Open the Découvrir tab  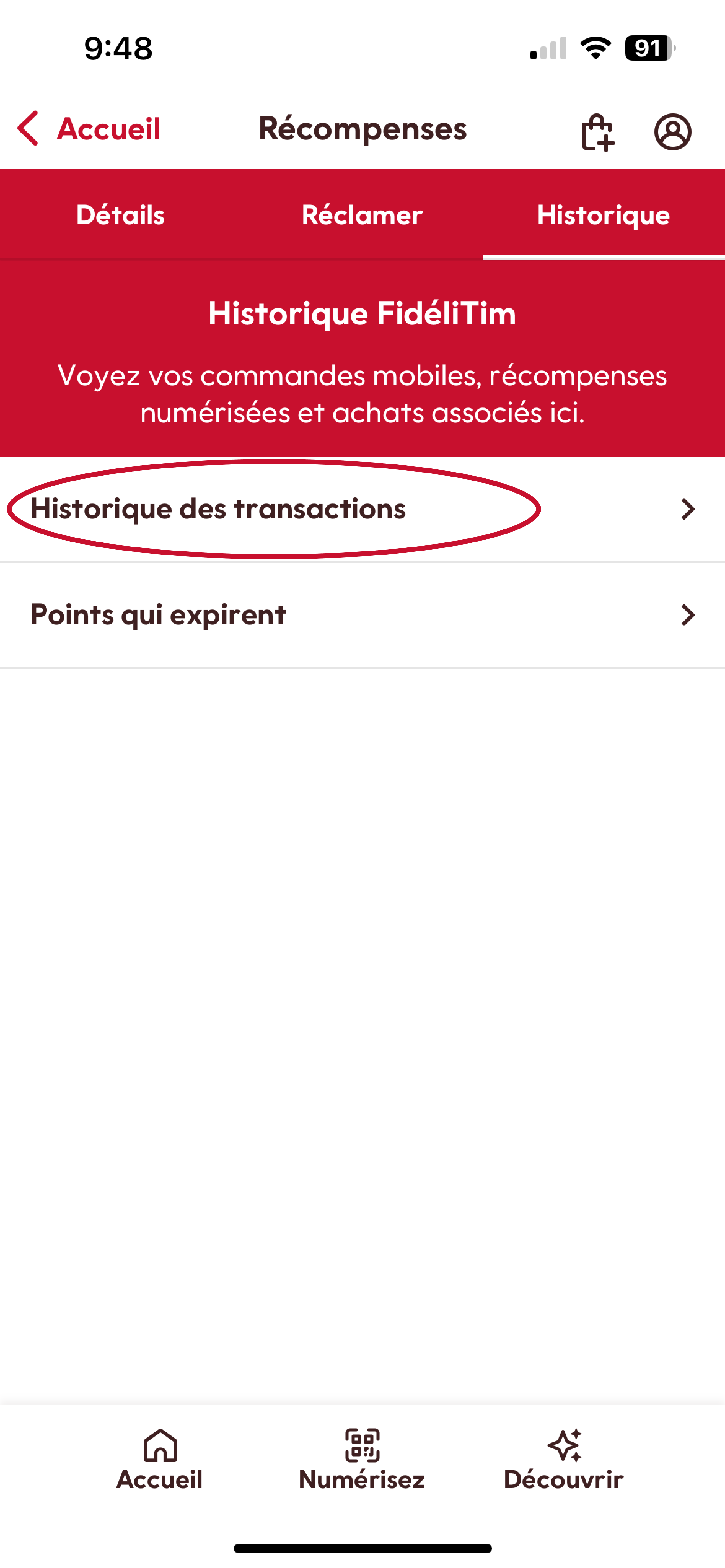(x=564, y=1460)
